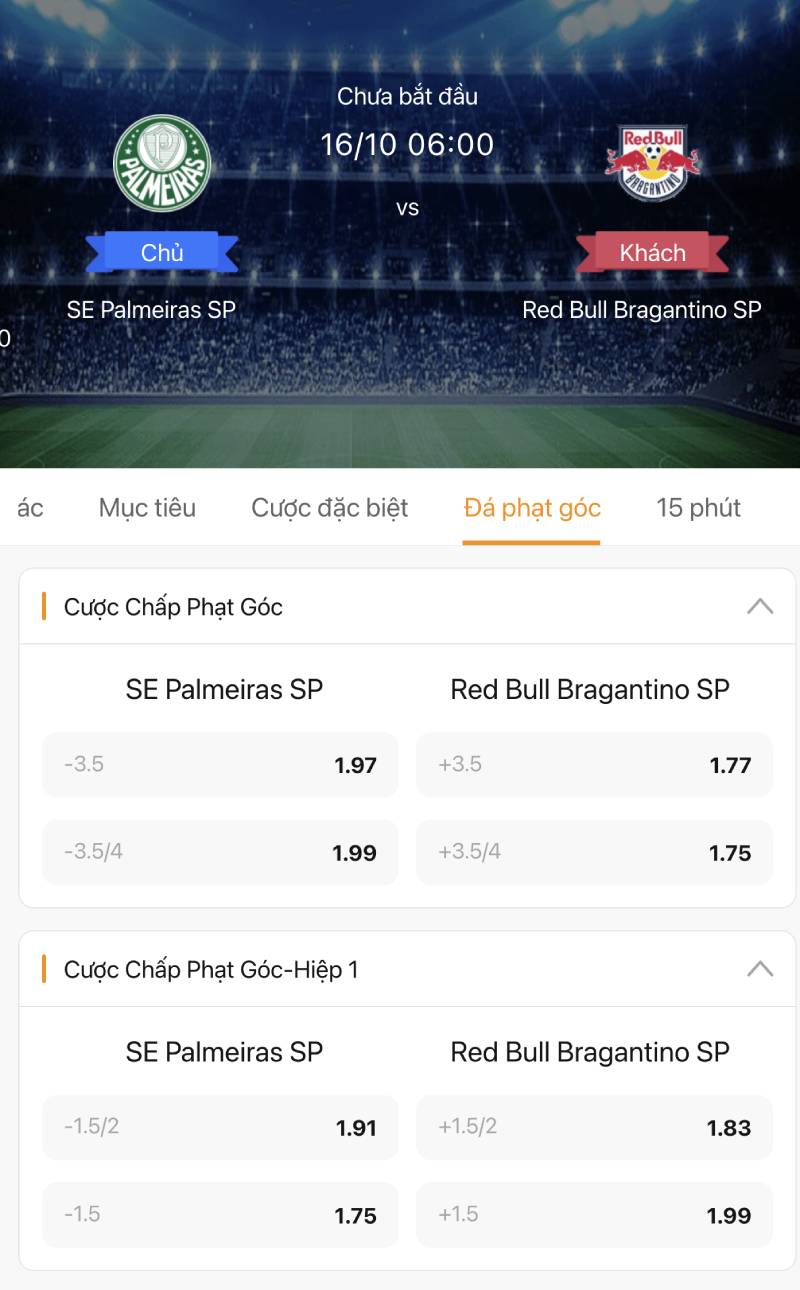Select Palmeiras -3.5/4 at odds 1.99
The height and width of the screenshot is (1290, 800).
point(220,853)
